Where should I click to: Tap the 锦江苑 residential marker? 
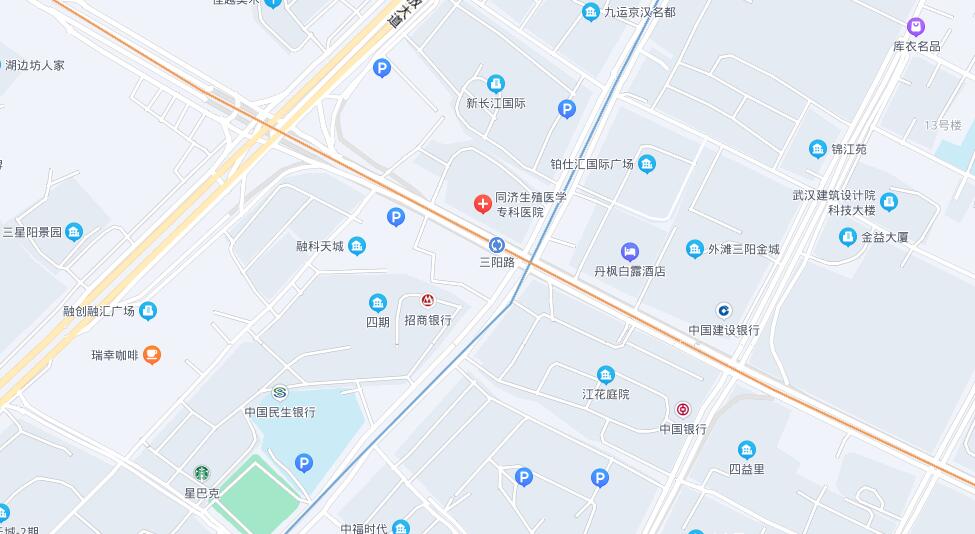pos(818,149)
